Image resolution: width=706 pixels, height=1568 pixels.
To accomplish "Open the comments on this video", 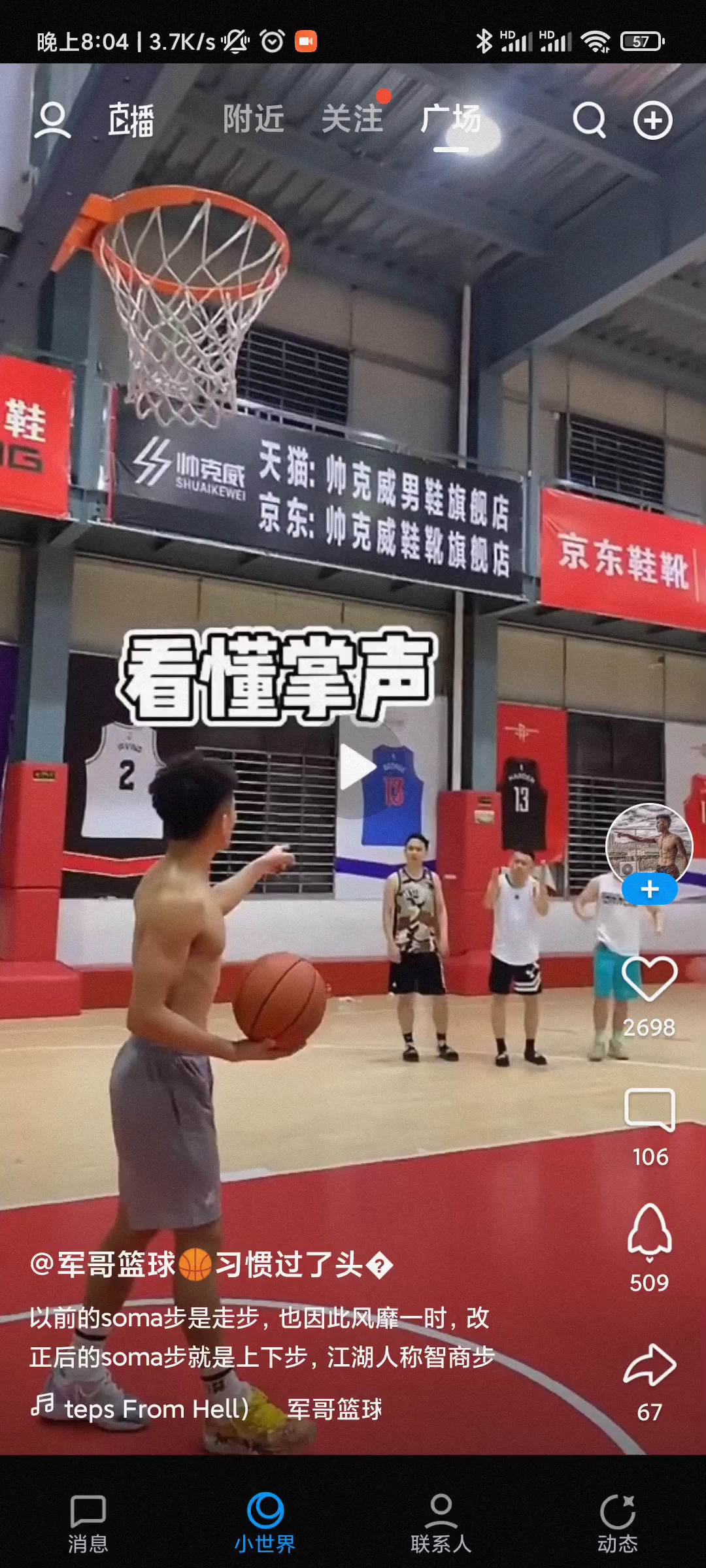I will pos(649,1110).
